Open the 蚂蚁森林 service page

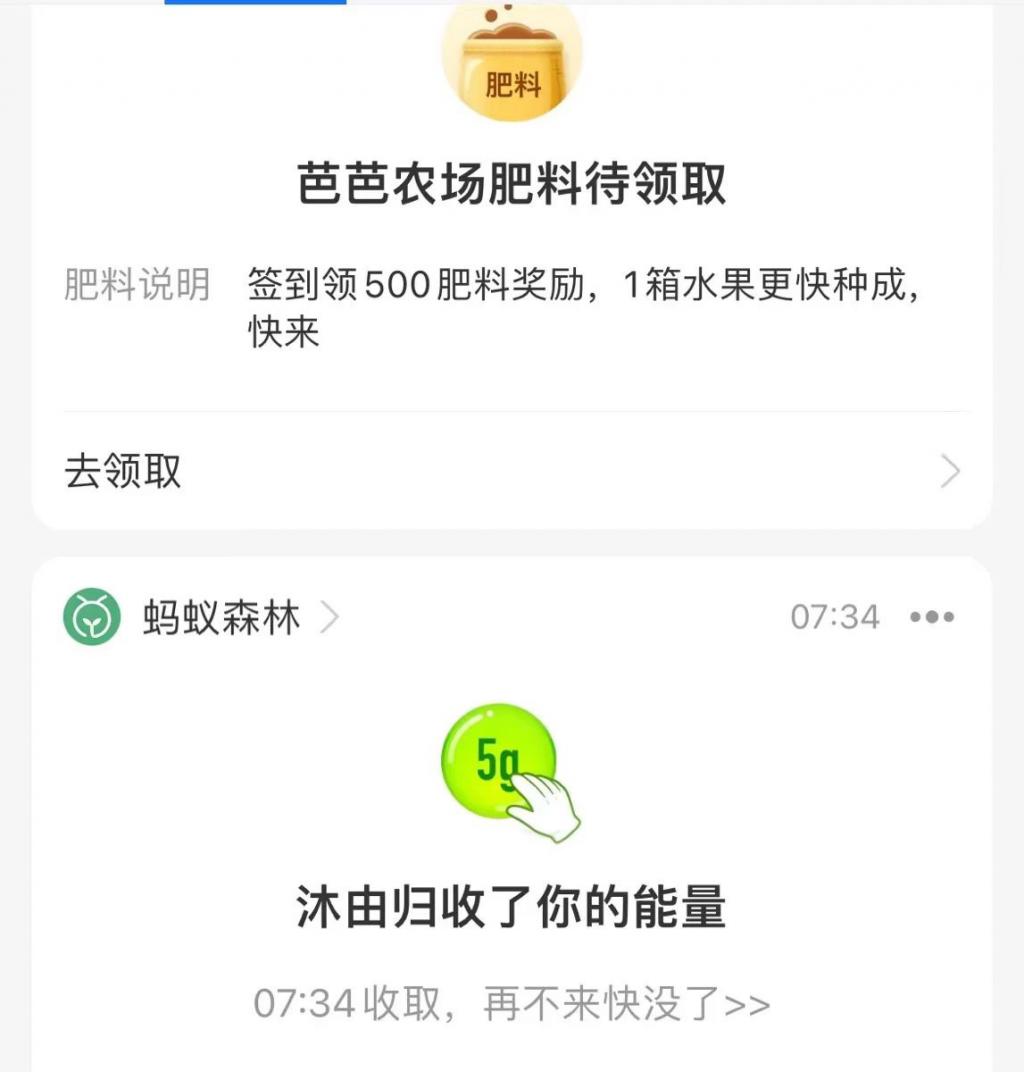pyautogui.click(x=222, y=618)
